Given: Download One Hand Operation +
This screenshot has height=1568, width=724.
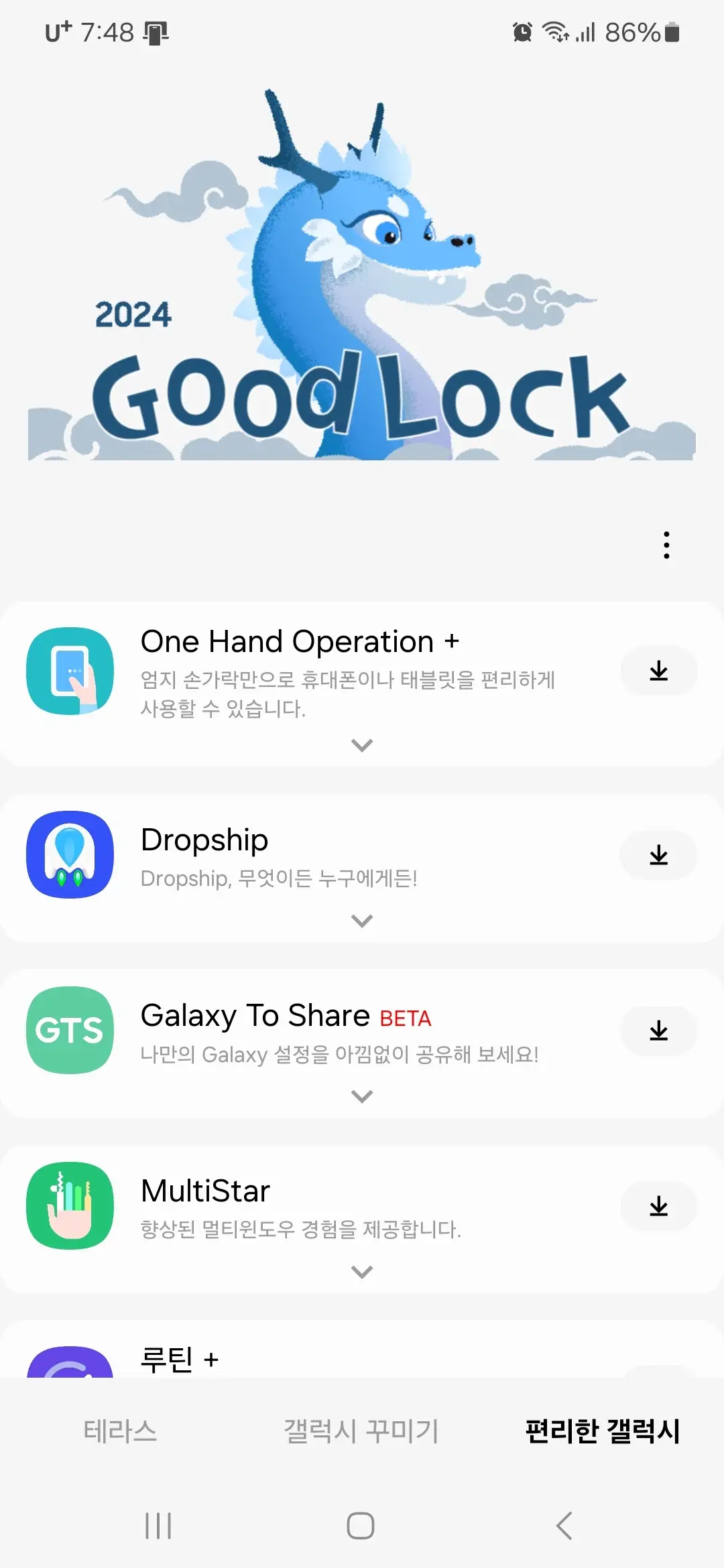Looking at the screenshot, I should 659,671.
